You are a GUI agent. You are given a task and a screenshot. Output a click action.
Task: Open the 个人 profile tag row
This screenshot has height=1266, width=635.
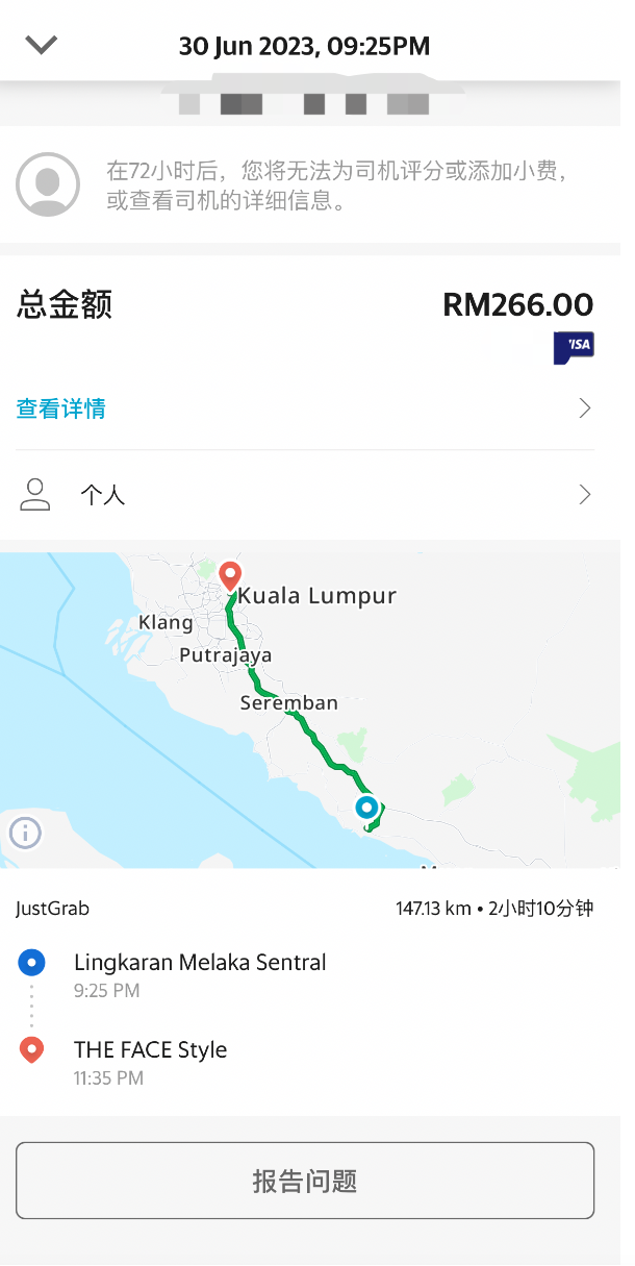coord(305,495)
